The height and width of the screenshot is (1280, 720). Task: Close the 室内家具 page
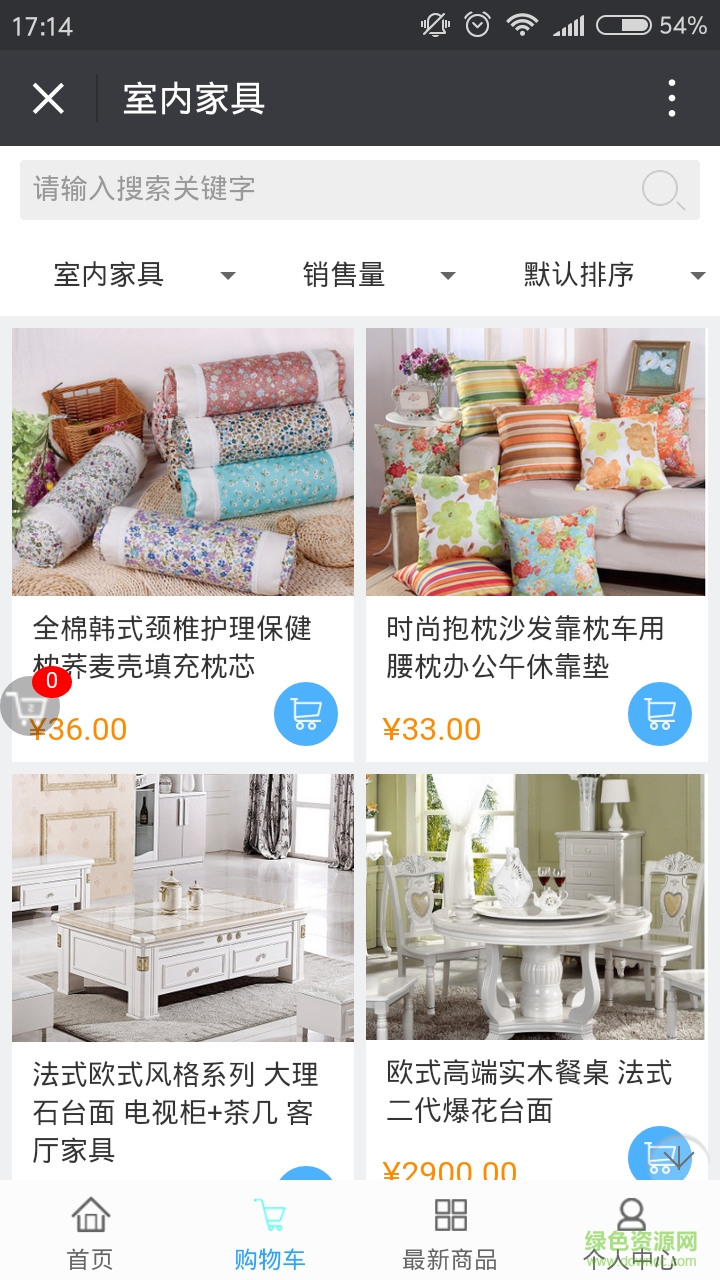48,99
